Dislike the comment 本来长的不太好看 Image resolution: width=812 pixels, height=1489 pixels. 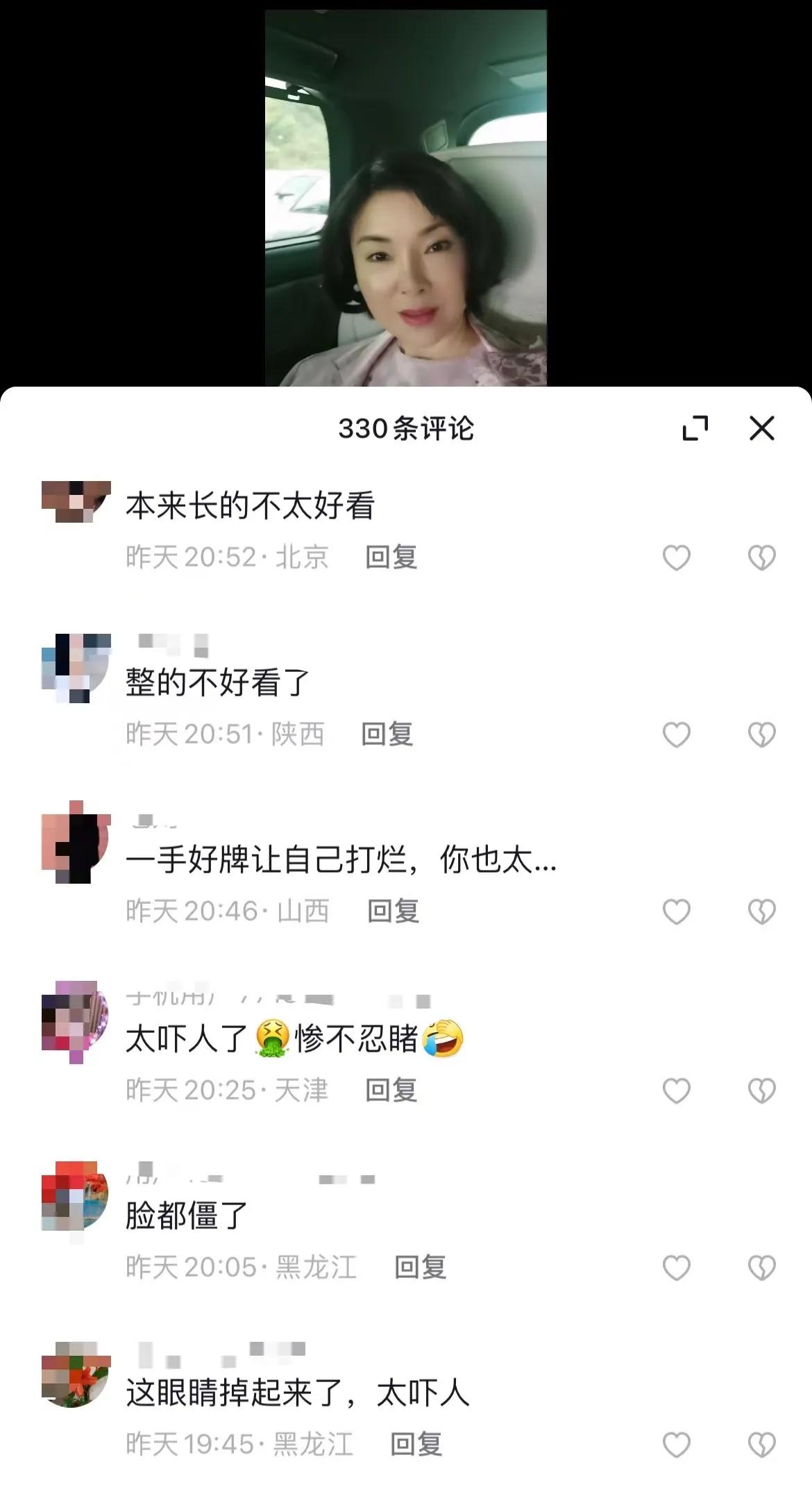tap(761, 557)
